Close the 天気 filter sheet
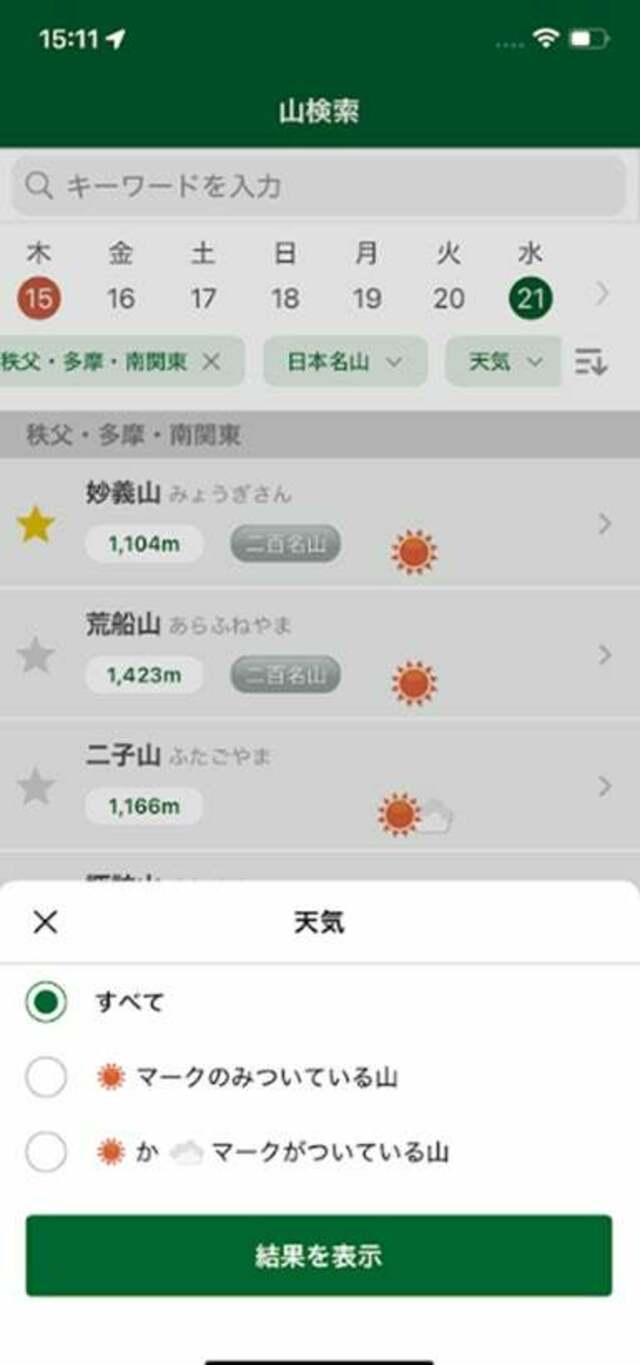This screenshot has height=1365, width=640. coord(45,922)
